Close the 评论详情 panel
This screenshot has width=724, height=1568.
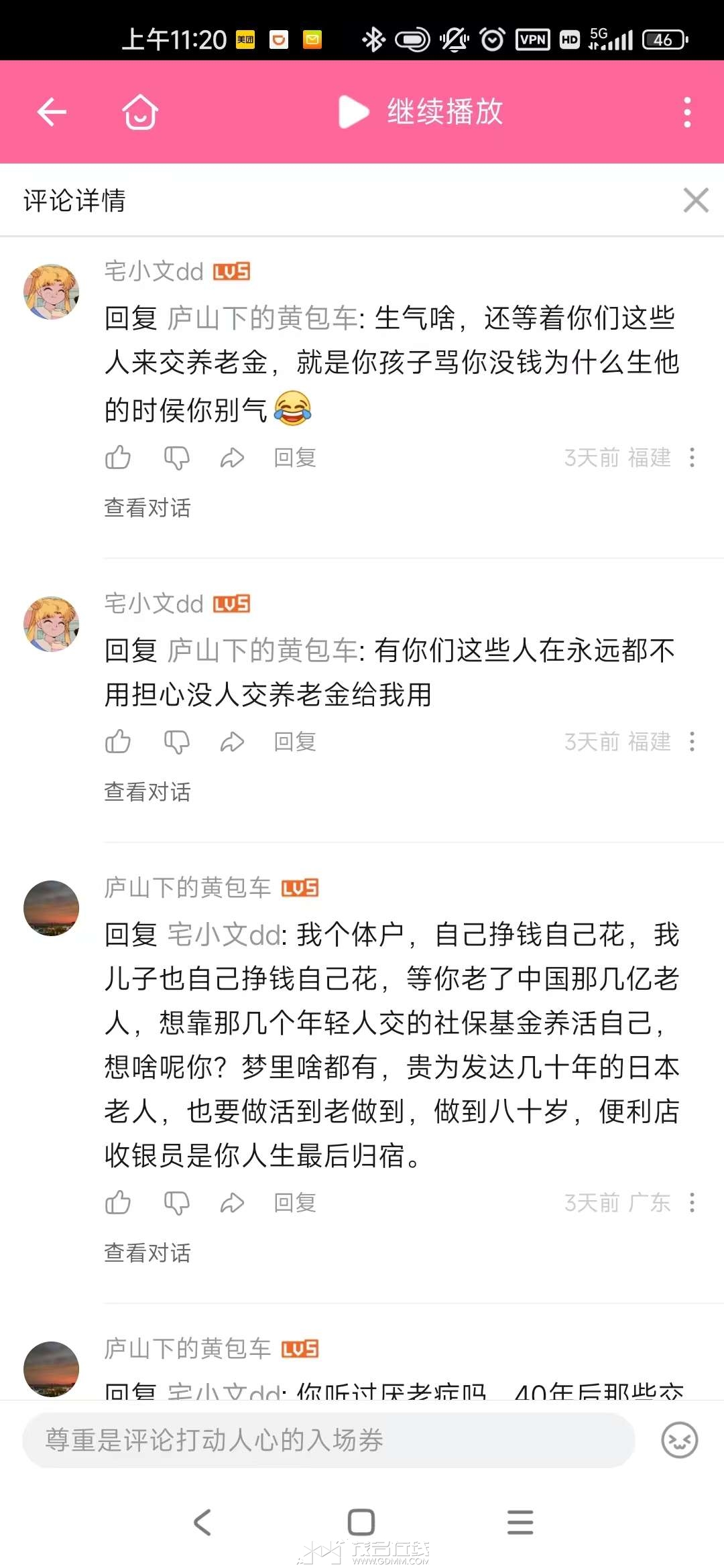(x=696, y=200)
